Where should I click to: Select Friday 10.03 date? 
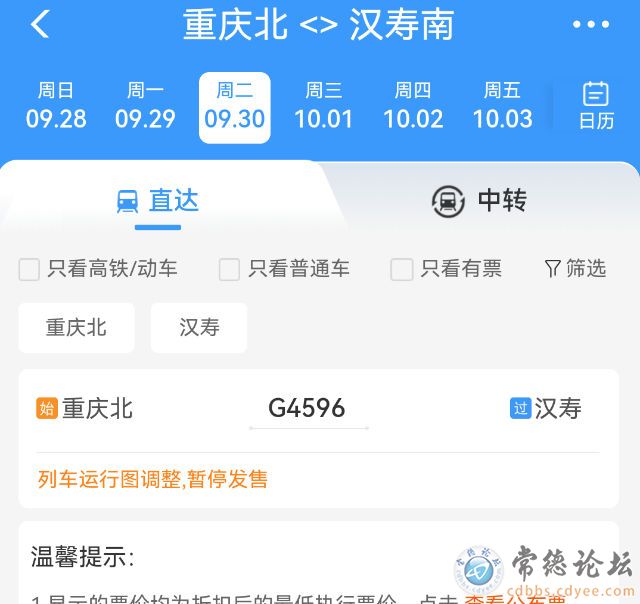(x=502, y=107)
